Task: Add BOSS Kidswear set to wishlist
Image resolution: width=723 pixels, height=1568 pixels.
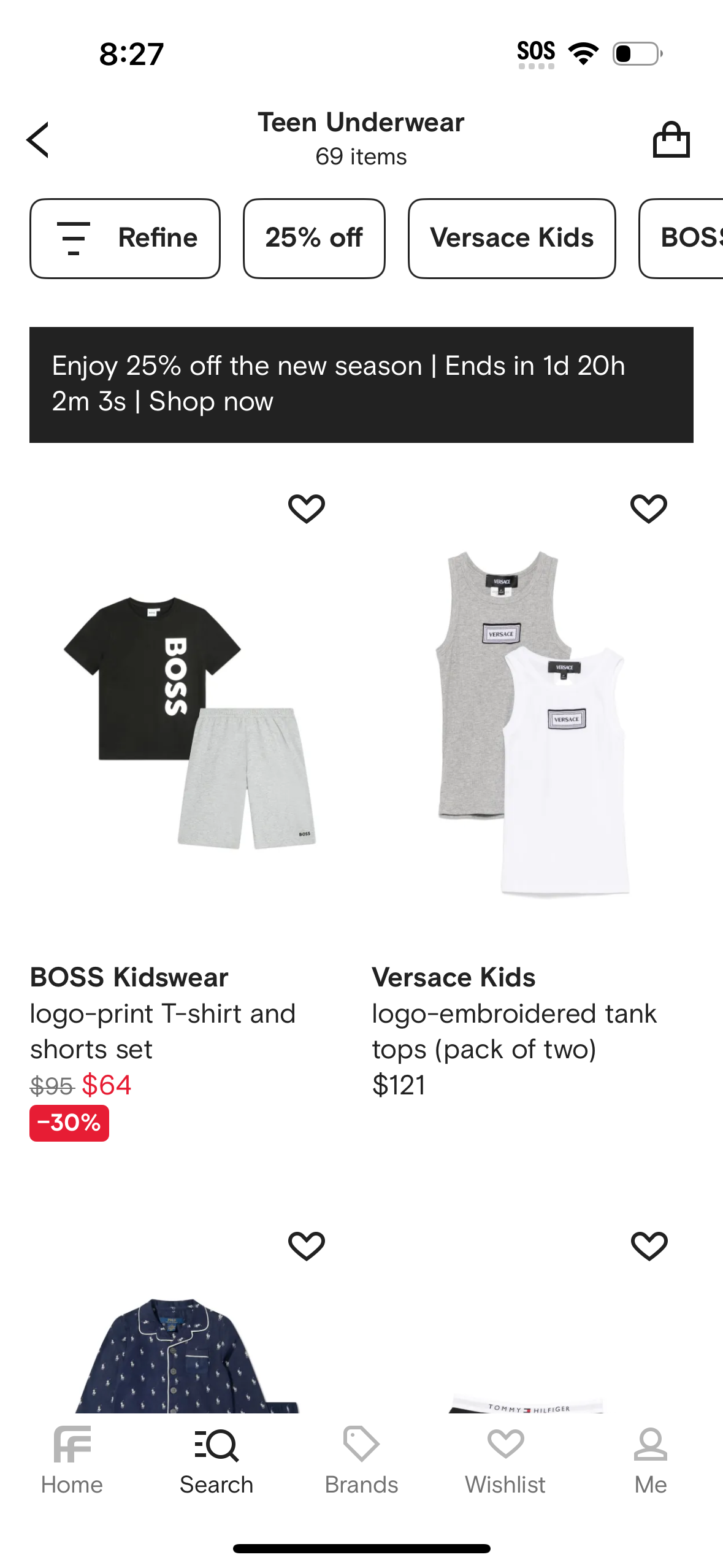Action: pyautogui.click(x=307, y=509)
